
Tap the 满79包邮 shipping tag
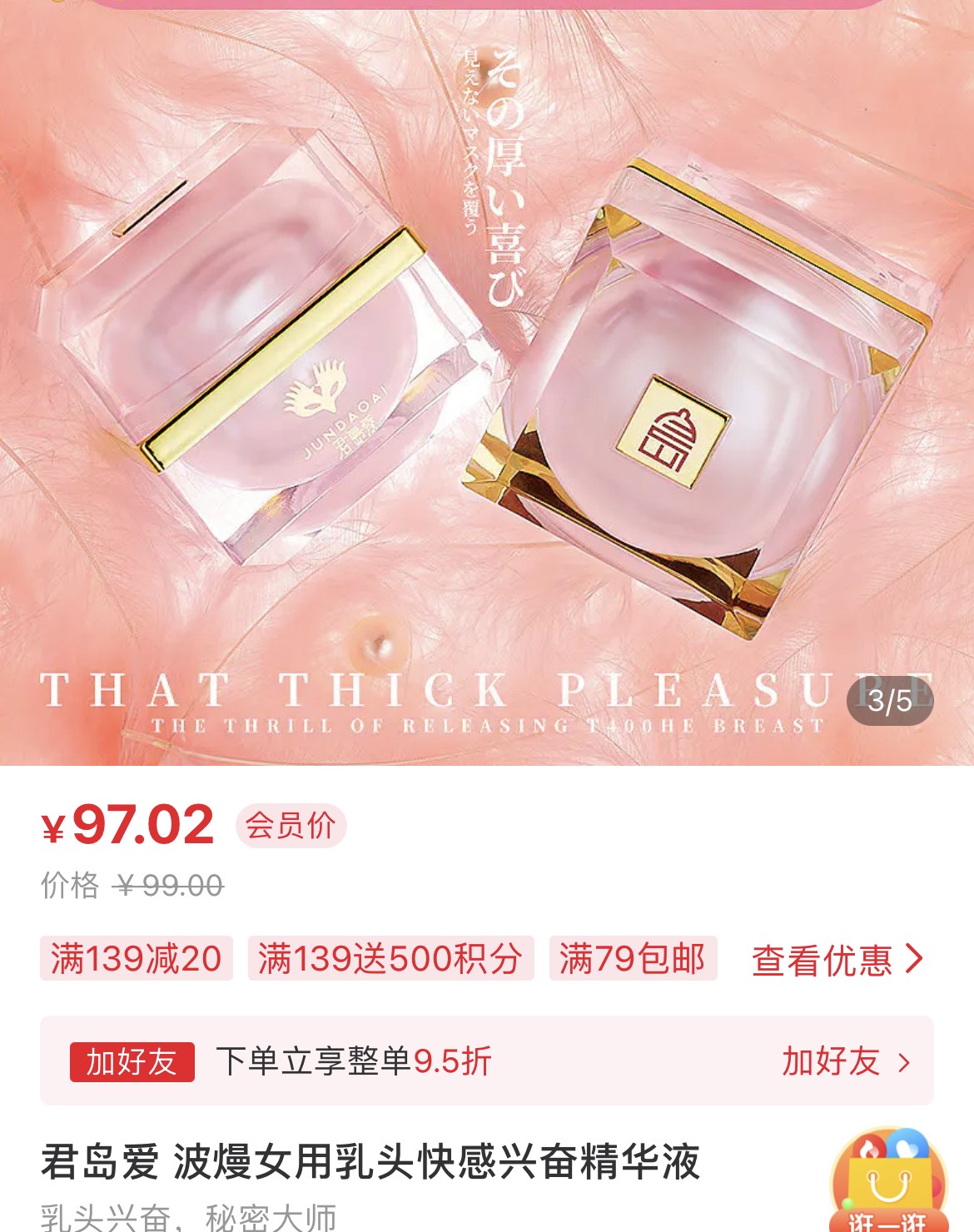click(x=633, y=959)
